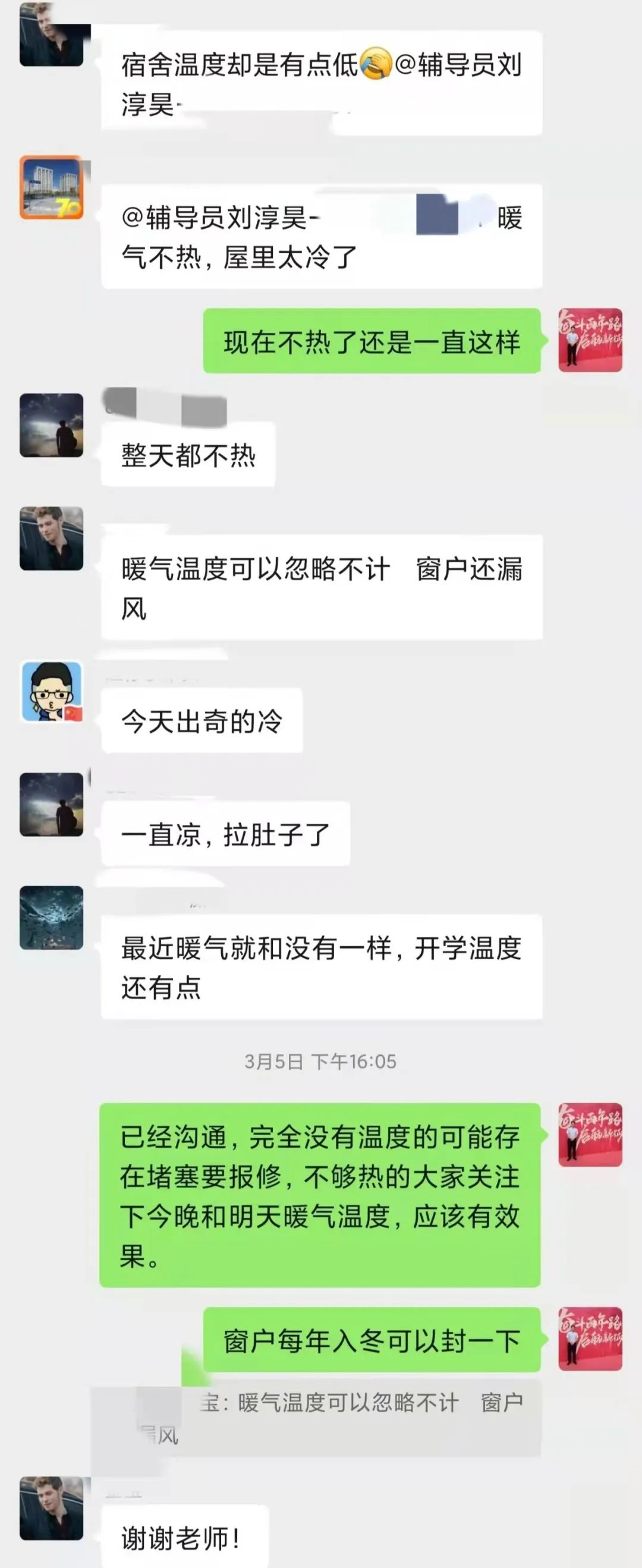Screen dimensions: 642x1568
Task: View profile of sender of '今天出奇的冷'
Action: [51, 691]
